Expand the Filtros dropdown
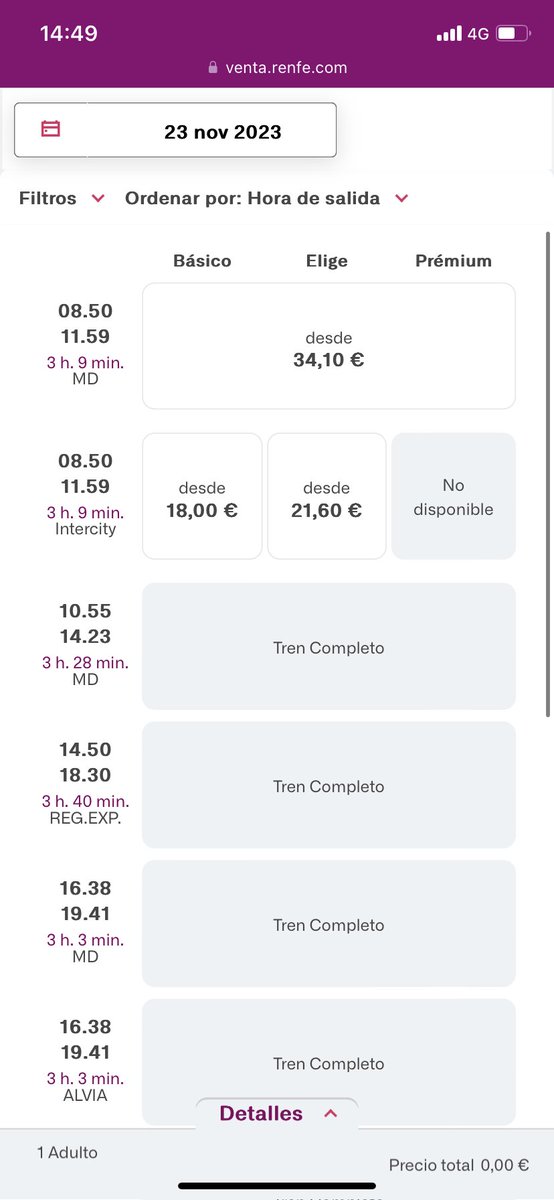 click(x=62, y=198)
